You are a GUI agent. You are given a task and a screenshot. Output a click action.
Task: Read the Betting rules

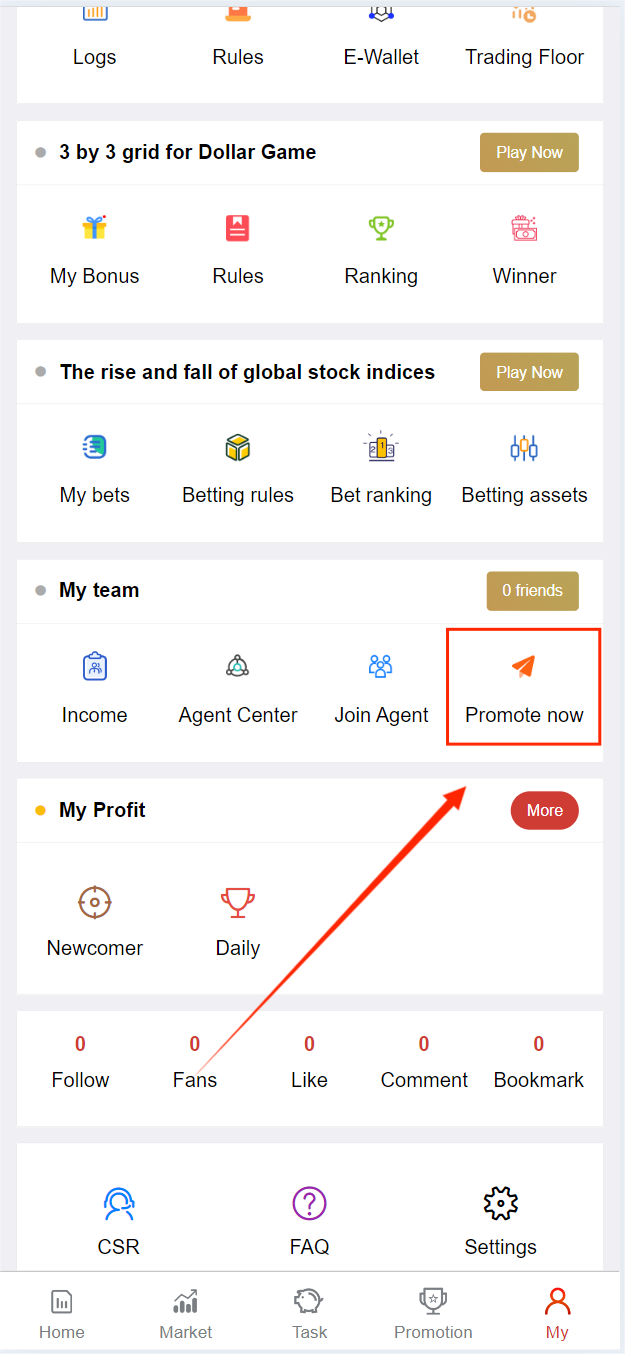click(x=238, y=468)
